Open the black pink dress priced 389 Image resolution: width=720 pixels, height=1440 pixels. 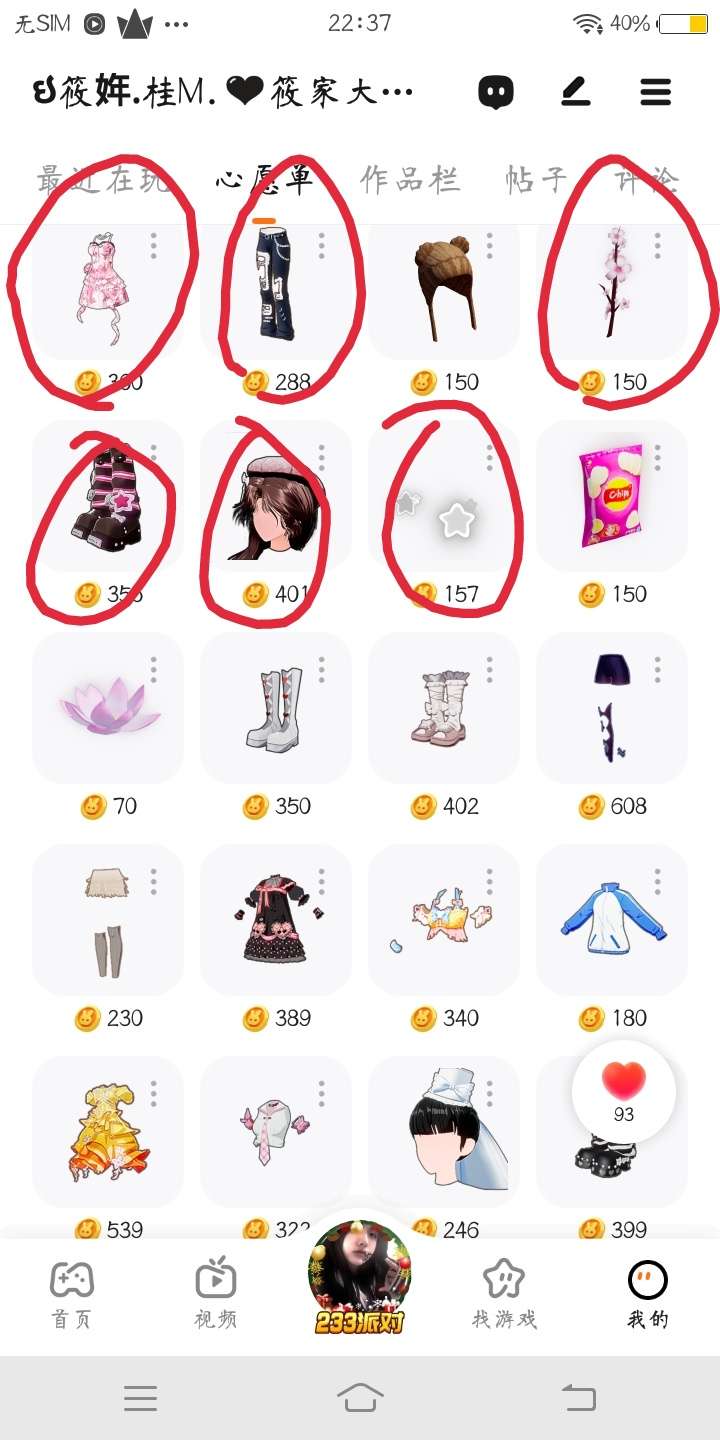275,920
